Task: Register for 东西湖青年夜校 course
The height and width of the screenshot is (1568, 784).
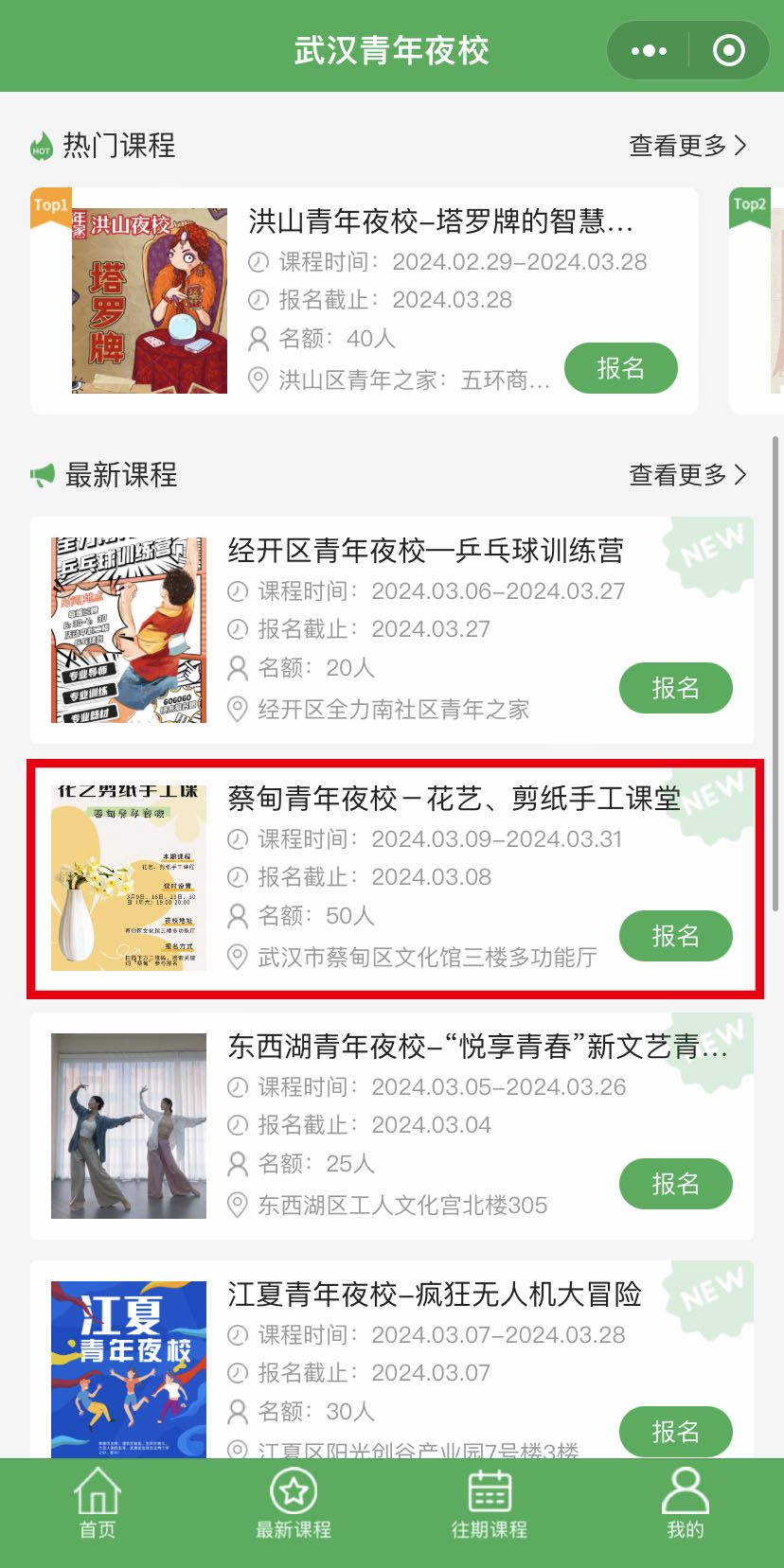Action: point(675,1184)
